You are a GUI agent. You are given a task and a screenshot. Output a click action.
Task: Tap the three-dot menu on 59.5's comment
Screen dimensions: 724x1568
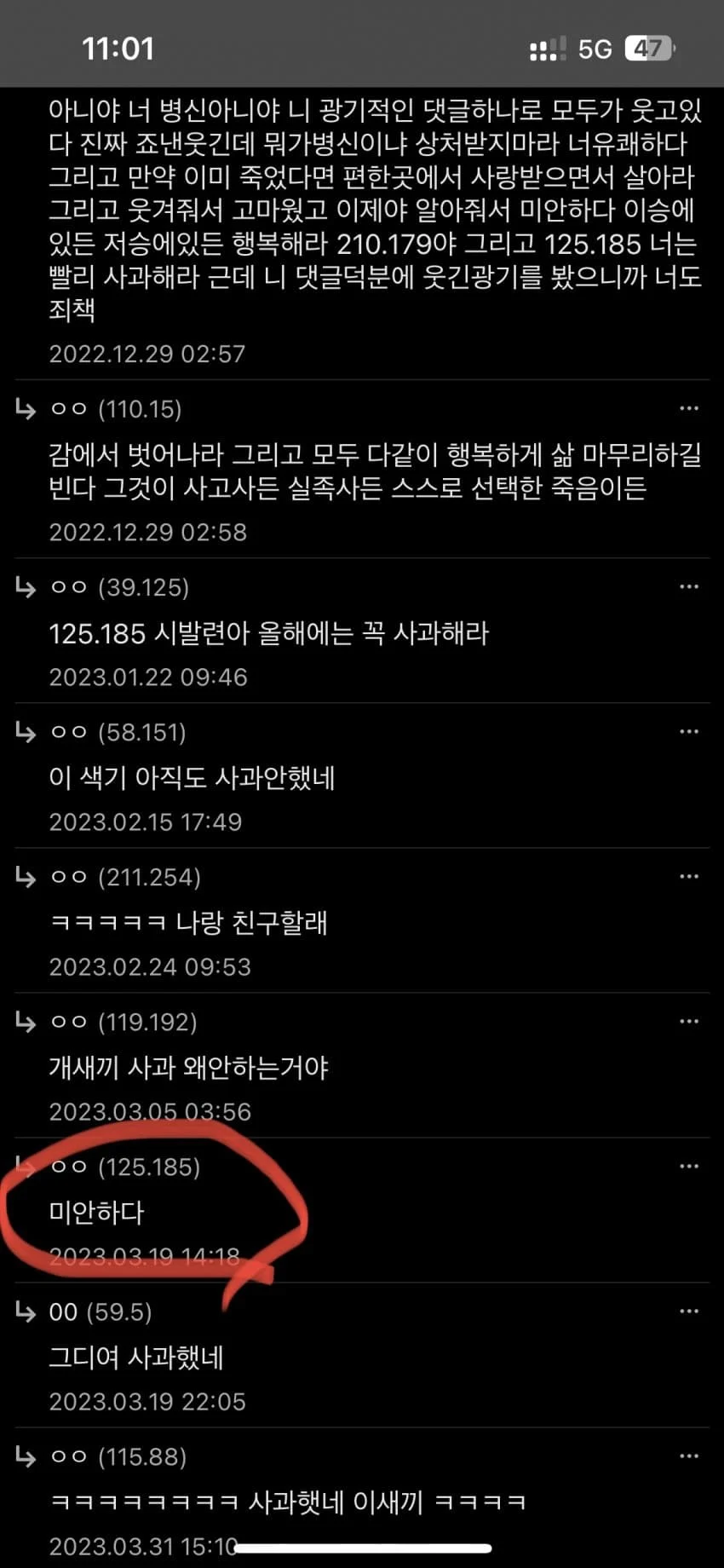(689, 1311)
